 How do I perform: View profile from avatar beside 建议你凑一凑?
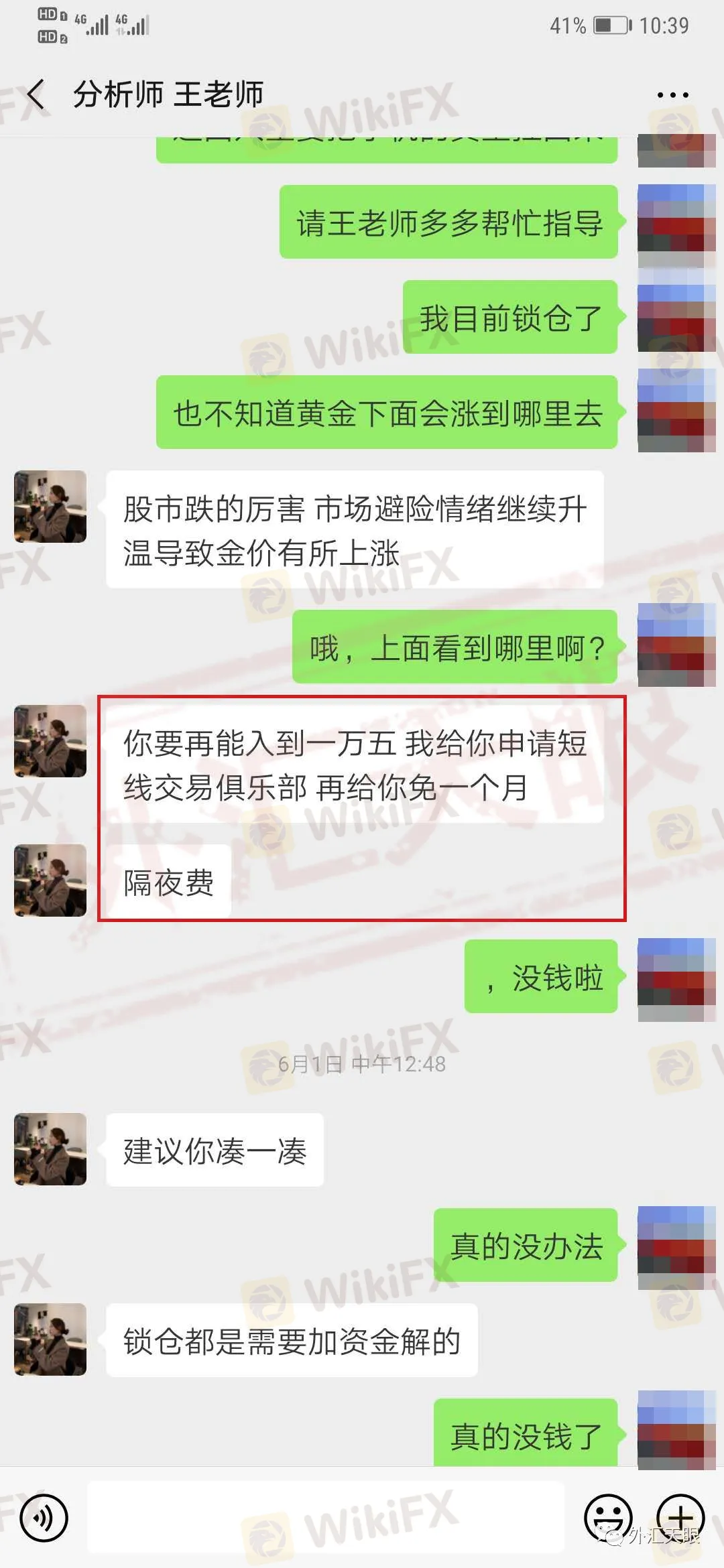[50, 1149]
